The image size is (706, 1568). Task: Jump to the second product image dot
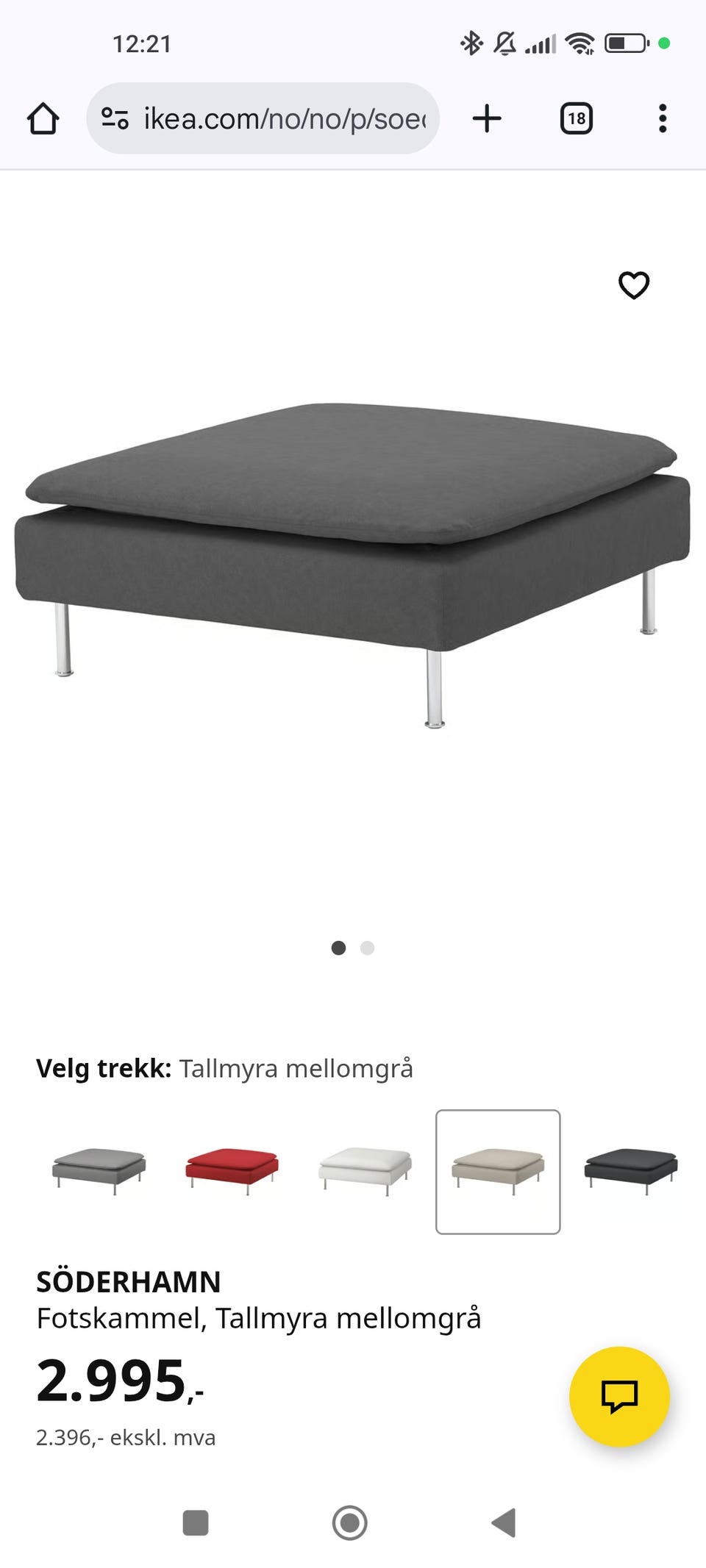[368, 948]
